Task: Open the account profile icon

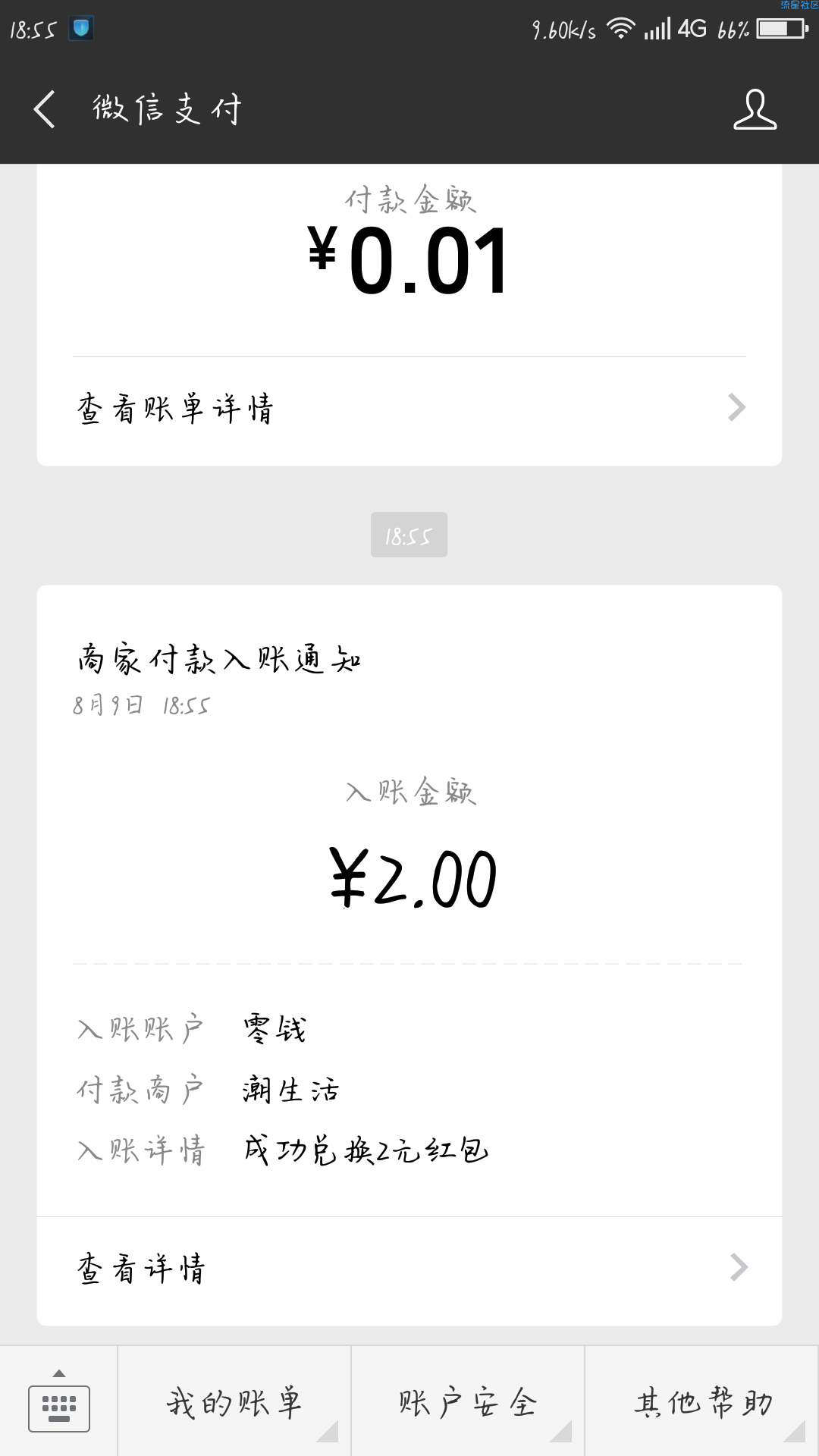Action: pos(755,109)
